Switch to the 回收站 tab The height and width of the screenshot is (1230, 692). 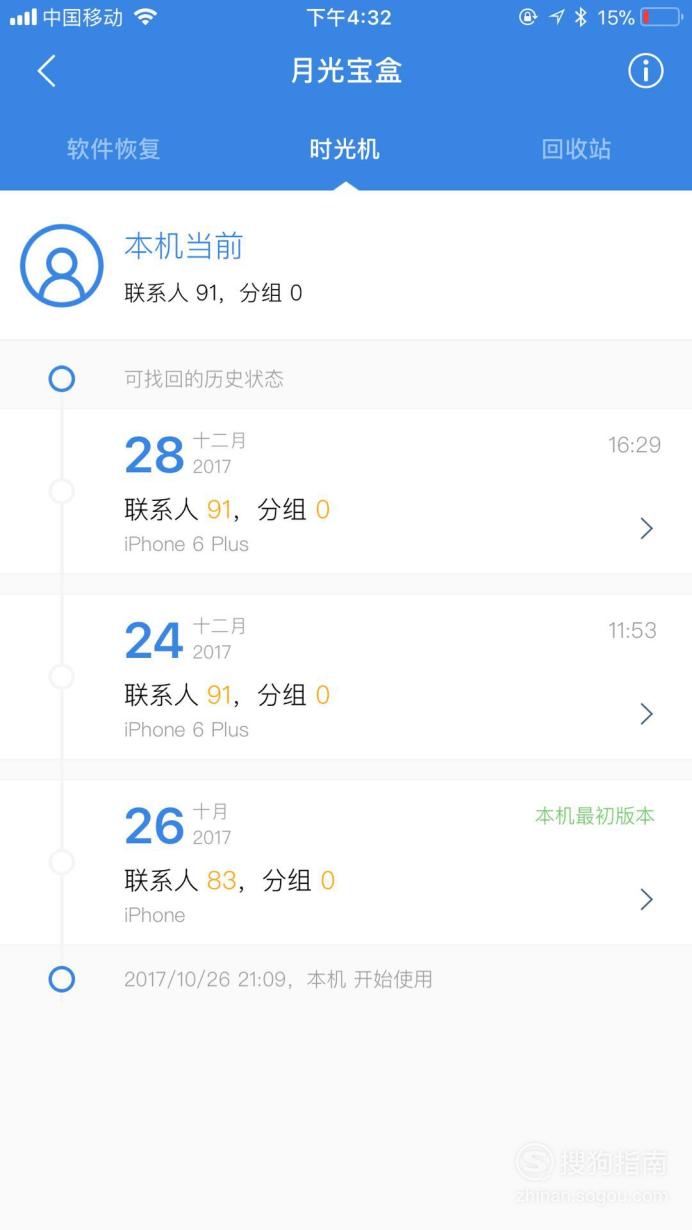(576, 150)
